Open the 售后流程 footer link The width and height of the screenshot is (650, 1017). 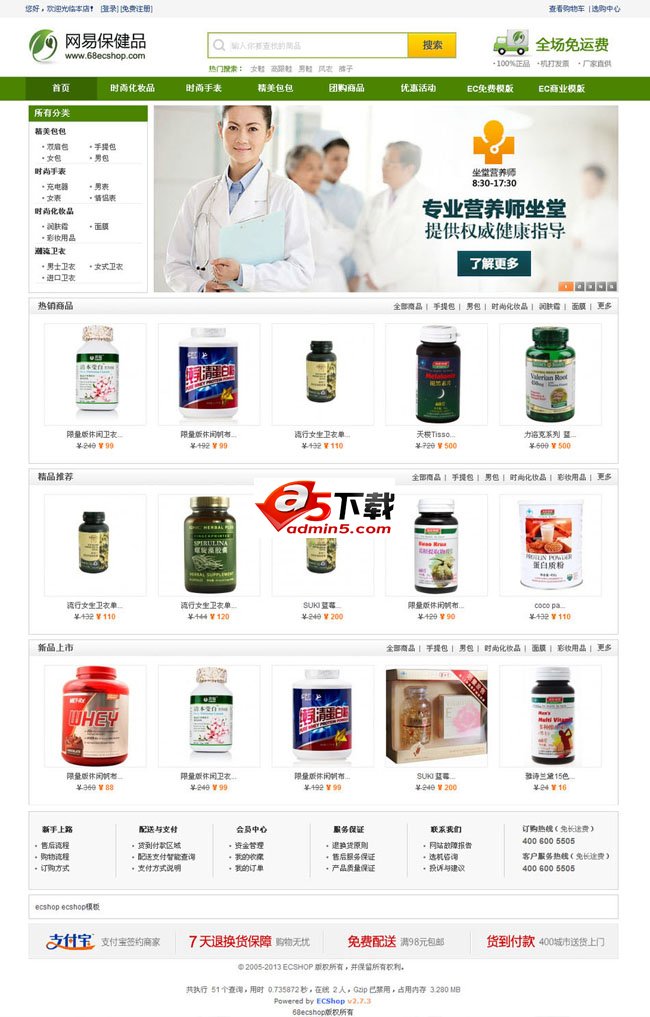[55, 845]
